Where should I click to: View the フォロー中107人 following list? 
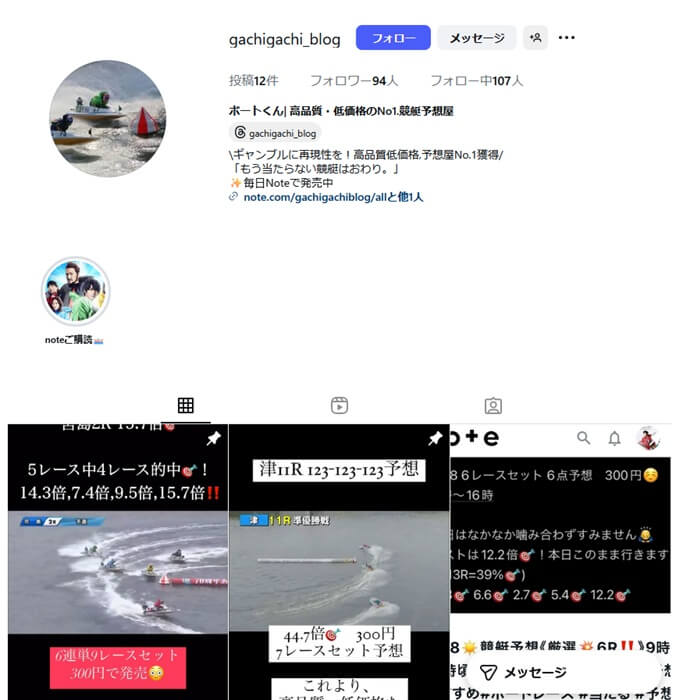pos(476,80)
